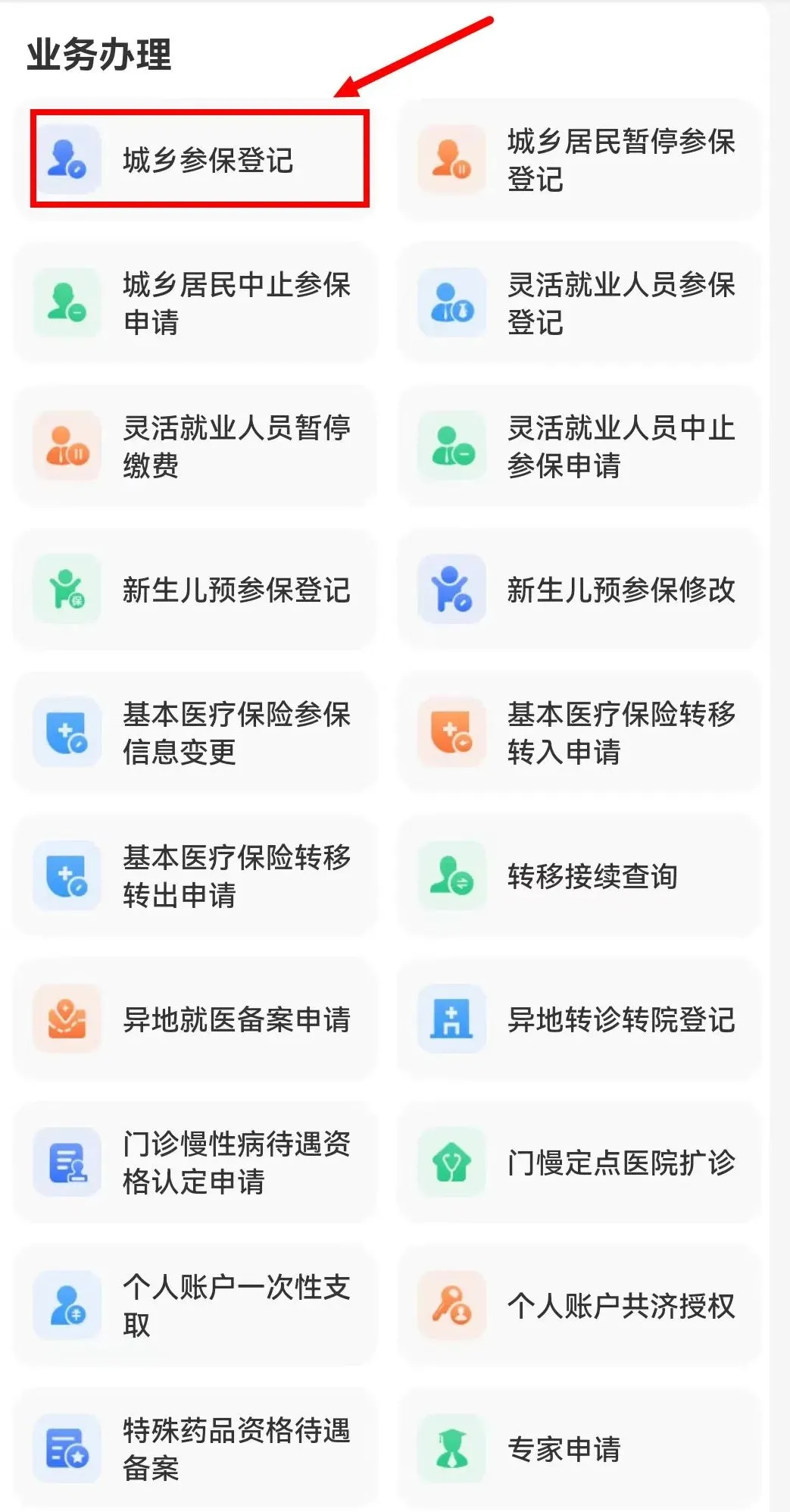
Task: Open 新生儿预参保登记
Action: [x=195, y=590]
